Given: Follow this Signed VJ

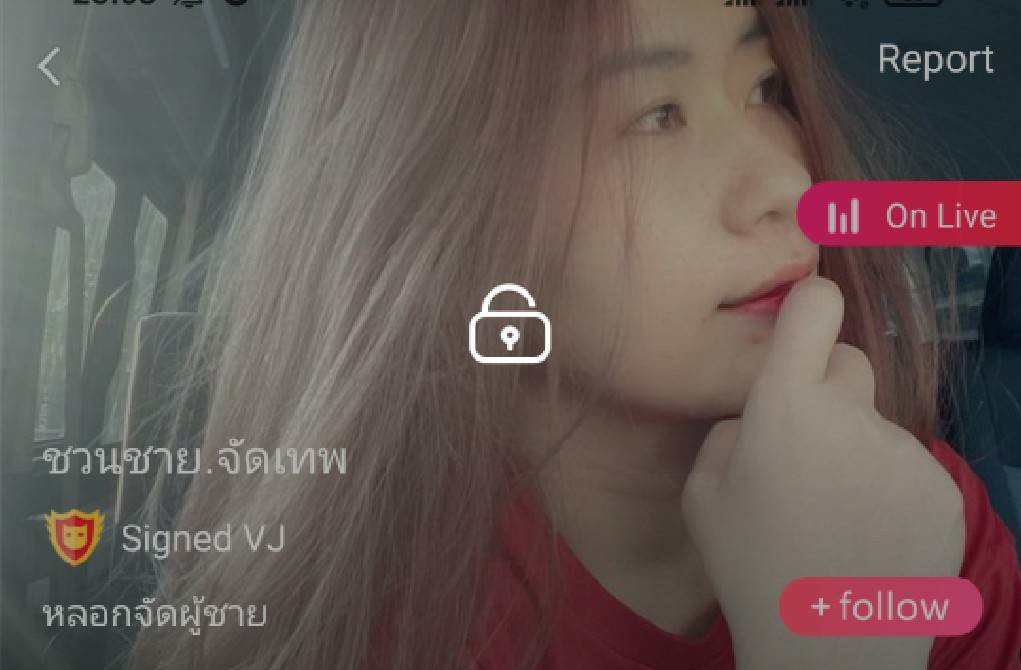Looking at the screenshot, I should point(880,606).
